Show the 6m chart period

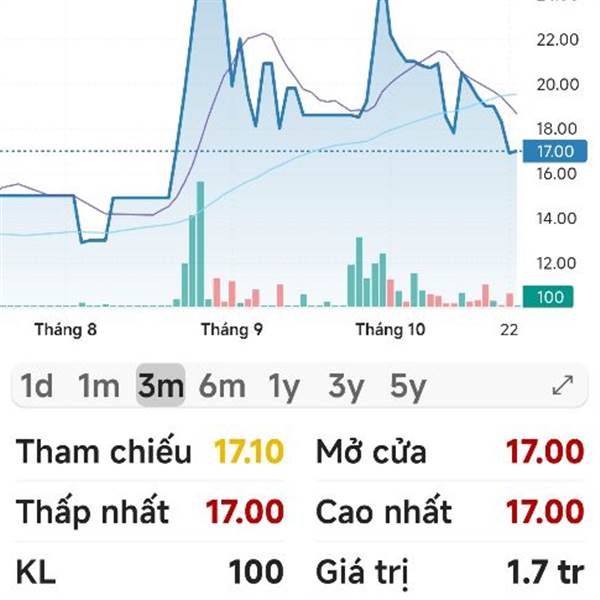222,386
